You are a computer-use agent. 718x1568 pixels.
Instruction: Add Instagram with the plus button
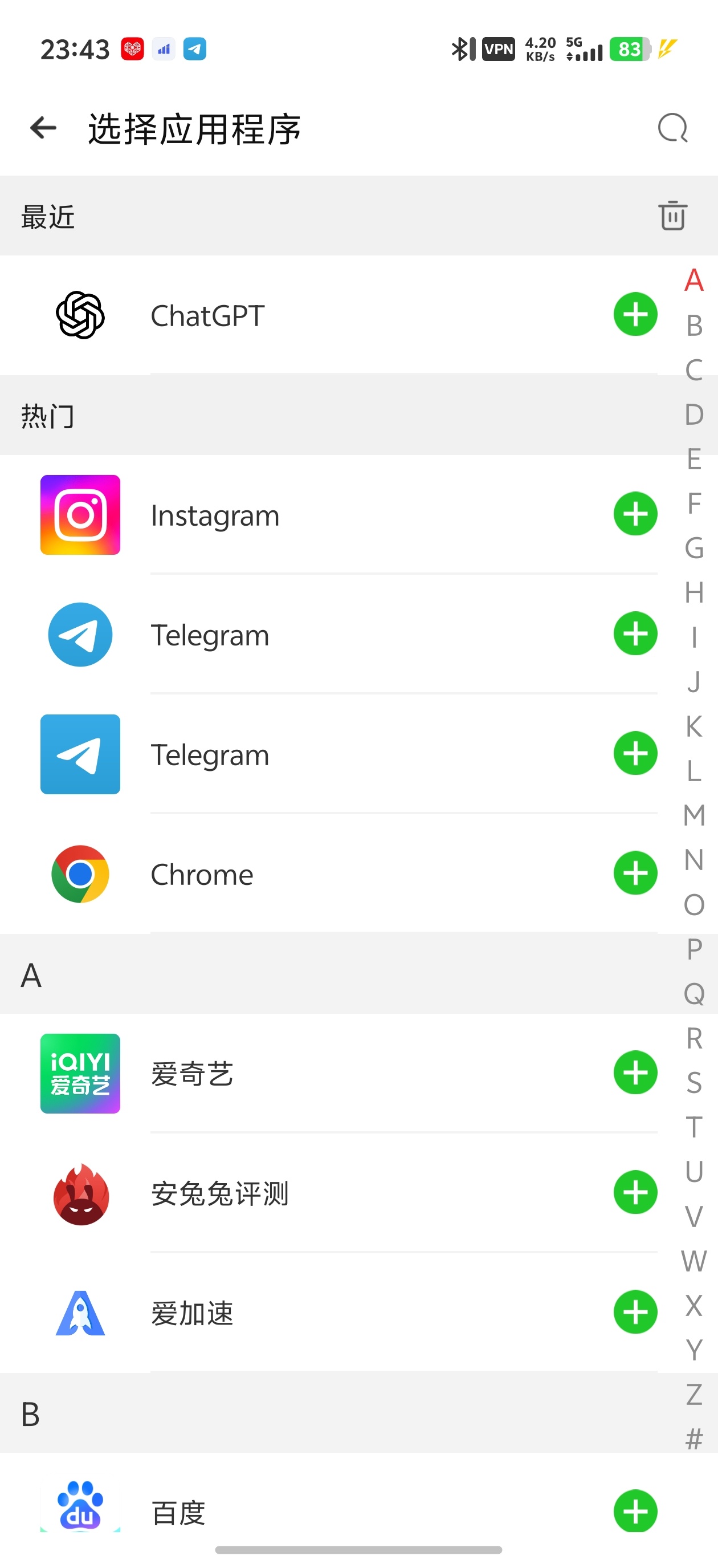coord(635,514)
